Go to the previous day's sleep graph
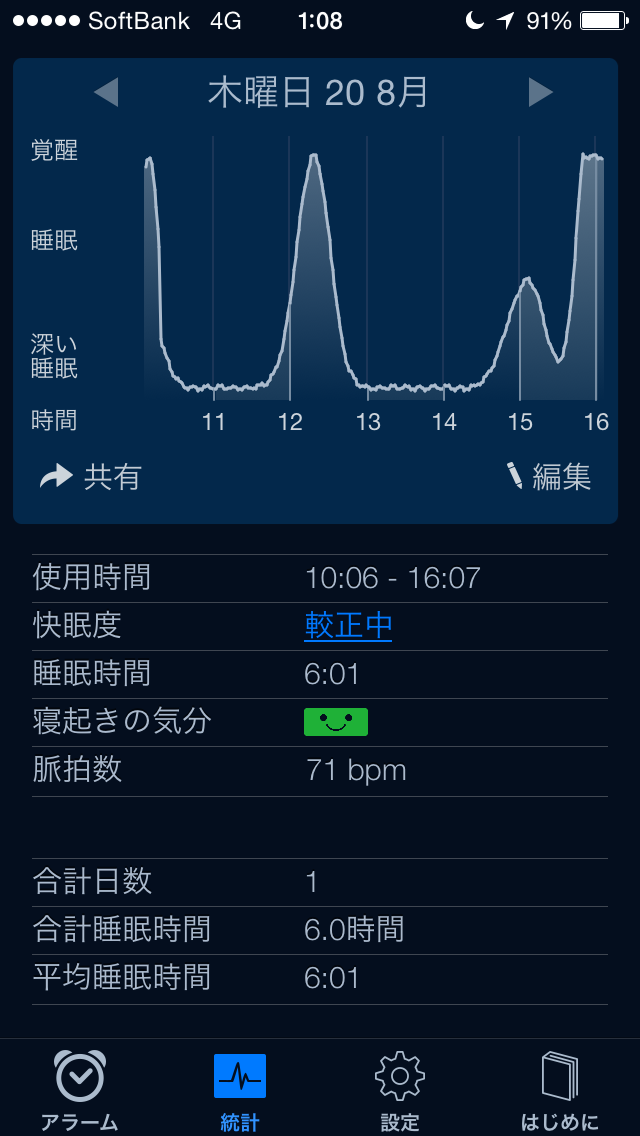This screenshot has width=640, height=1136. [106, 92]
